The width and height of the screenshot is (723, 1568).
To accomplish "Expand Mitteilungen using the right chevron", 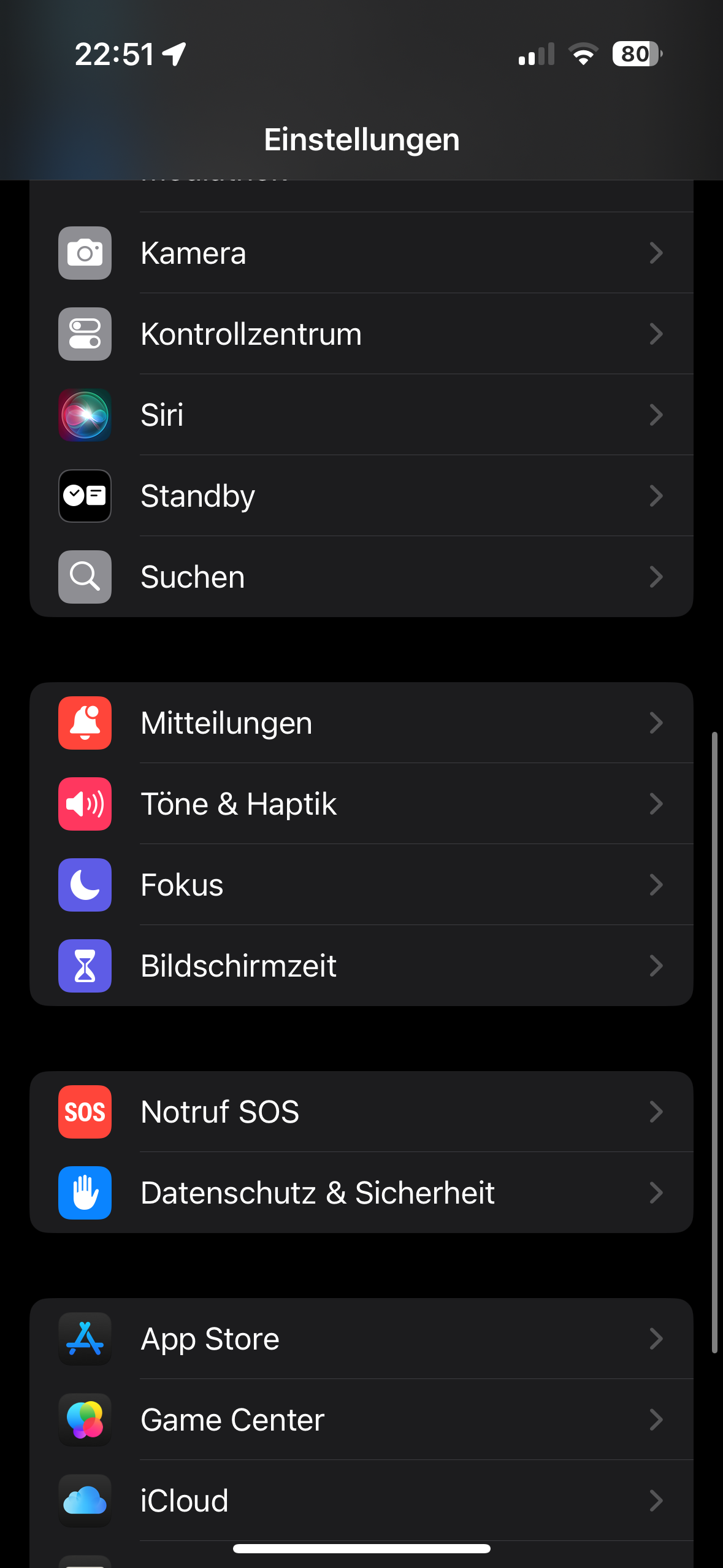I will pyautogui.click(x=656, y=723).
